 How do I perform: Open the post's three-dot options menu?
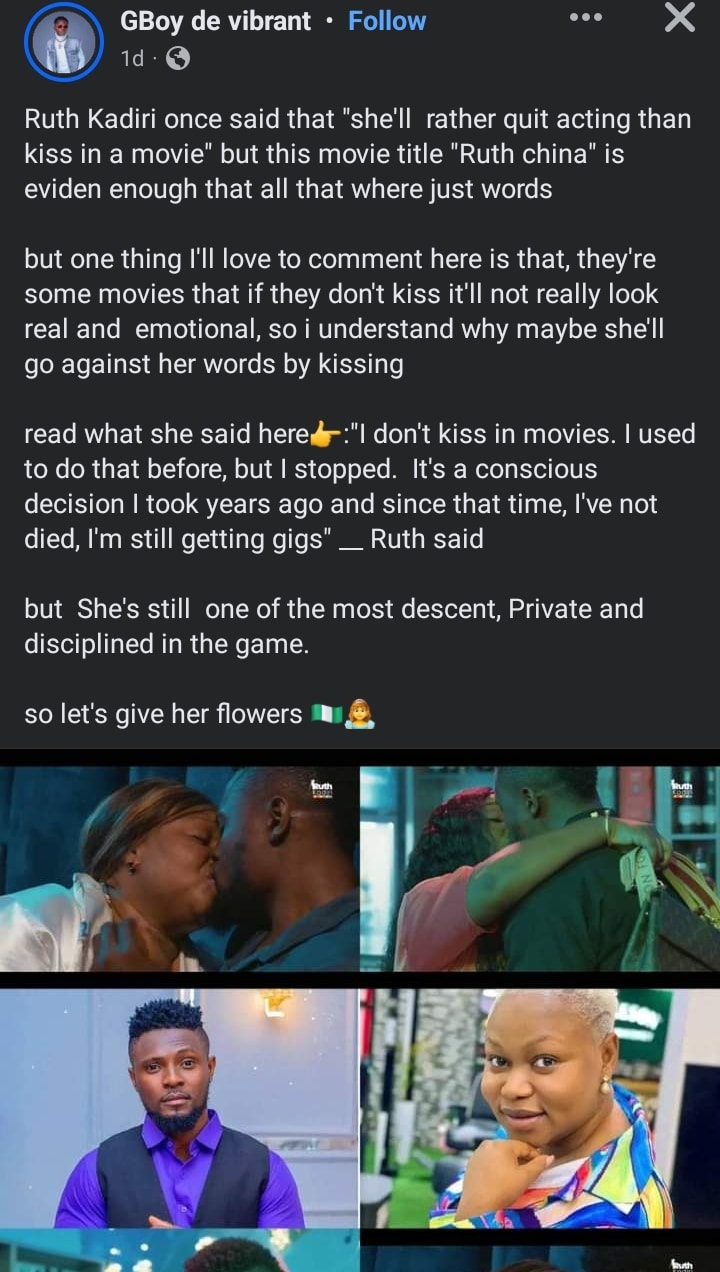point(585,18)
